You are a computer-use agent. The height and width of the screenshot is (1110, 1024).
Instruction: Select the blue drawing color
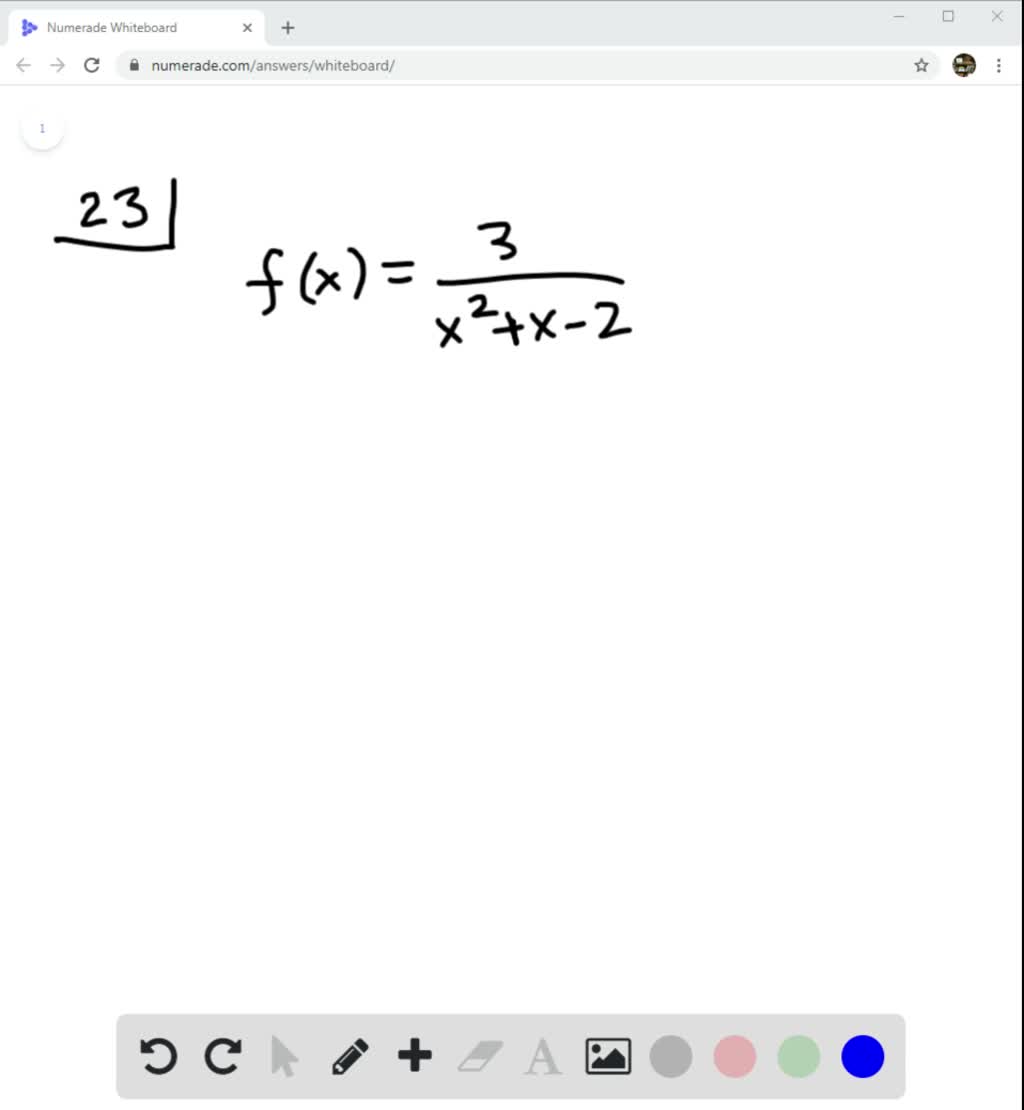(862, 1056)
